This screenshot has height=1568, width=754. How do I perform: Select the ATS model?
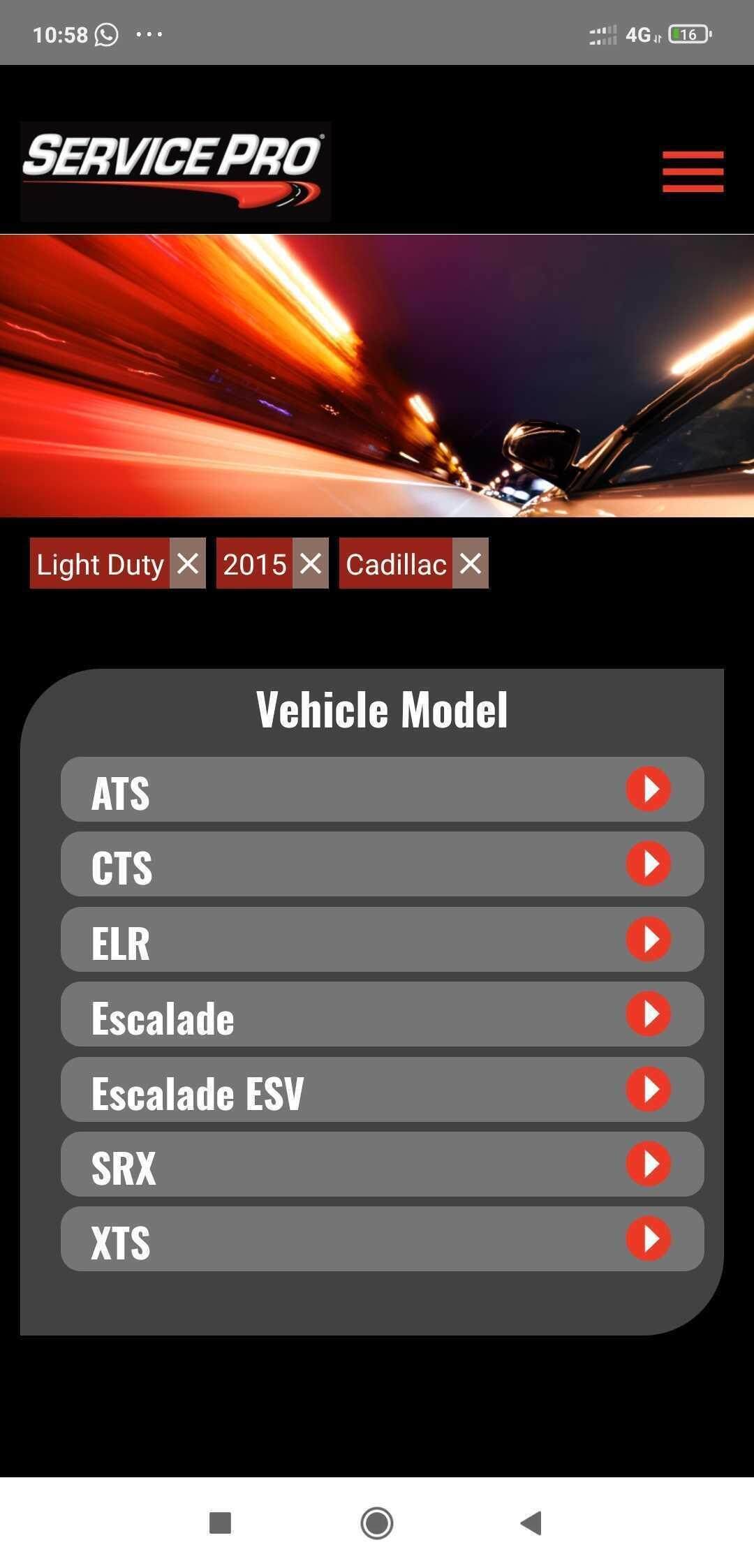click(382, 790)
